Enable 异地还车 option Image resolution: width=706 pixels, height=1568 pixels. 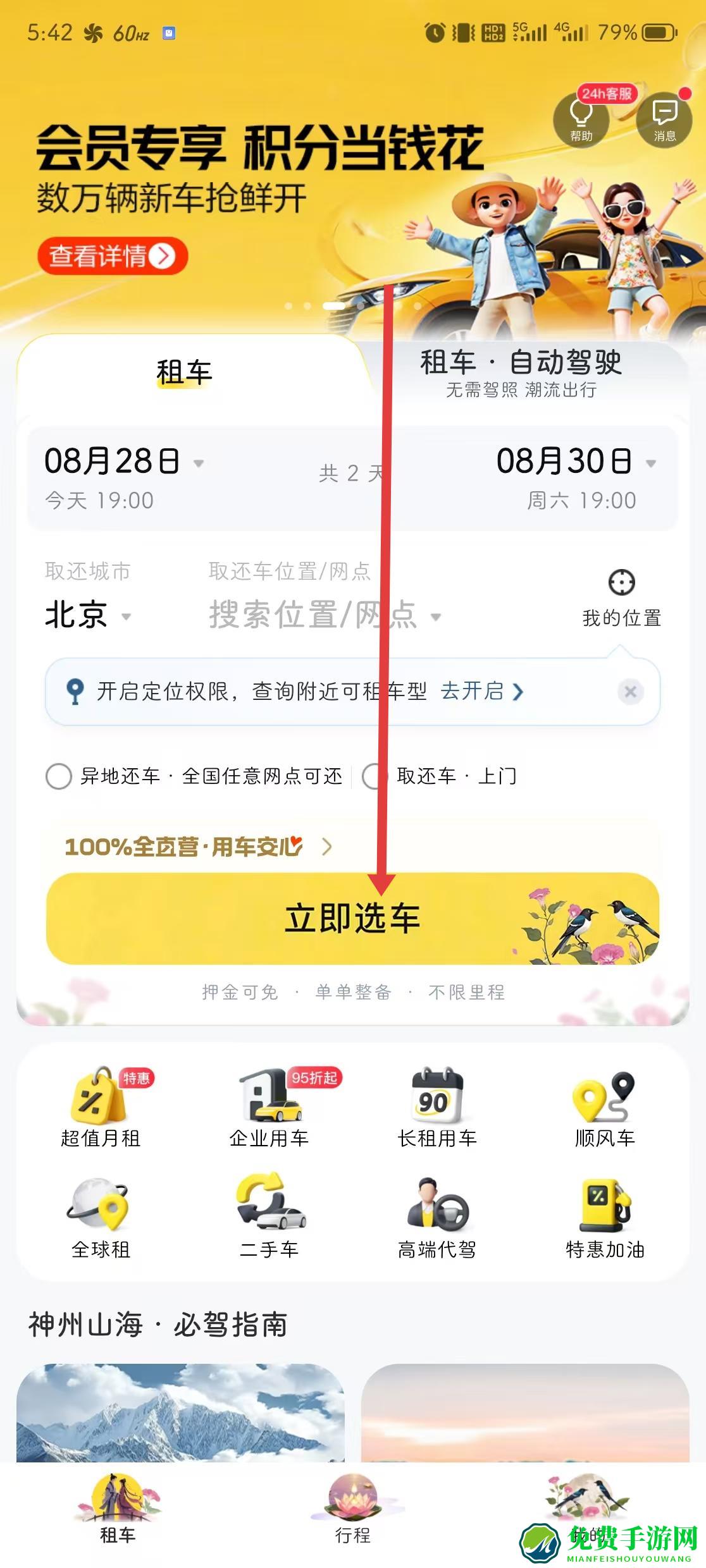point(59,776)
